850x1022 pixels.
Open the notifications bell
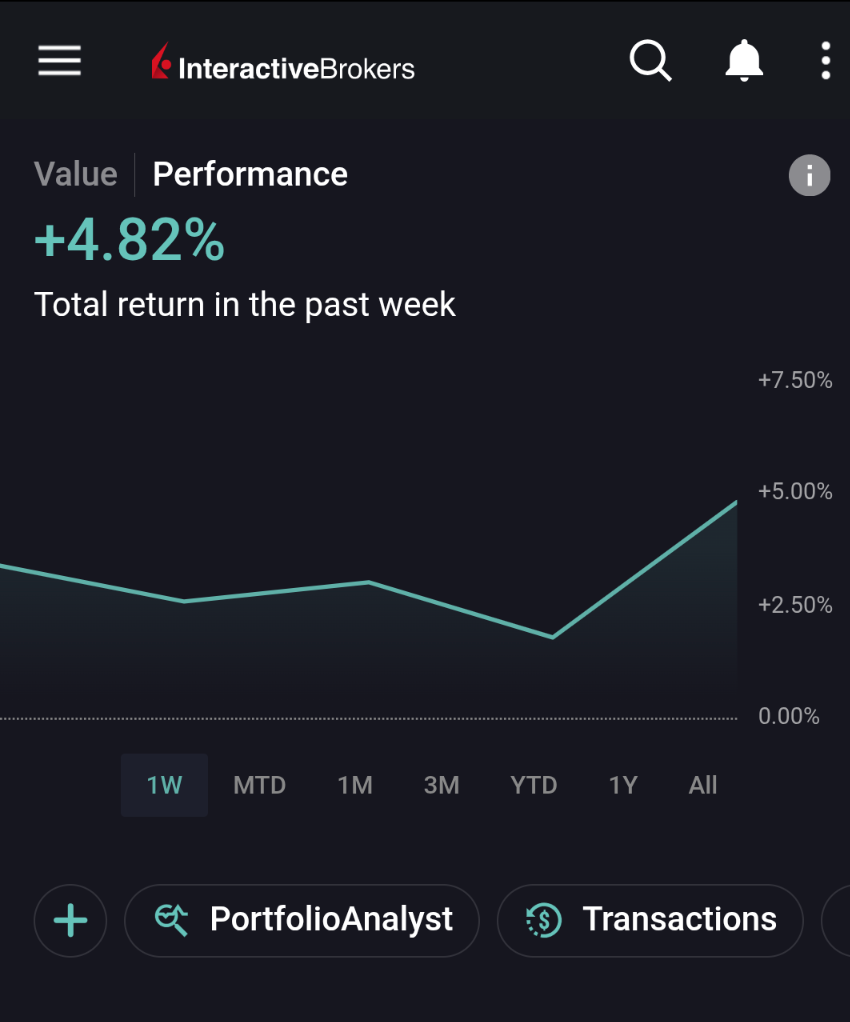(x=743, y=62)
